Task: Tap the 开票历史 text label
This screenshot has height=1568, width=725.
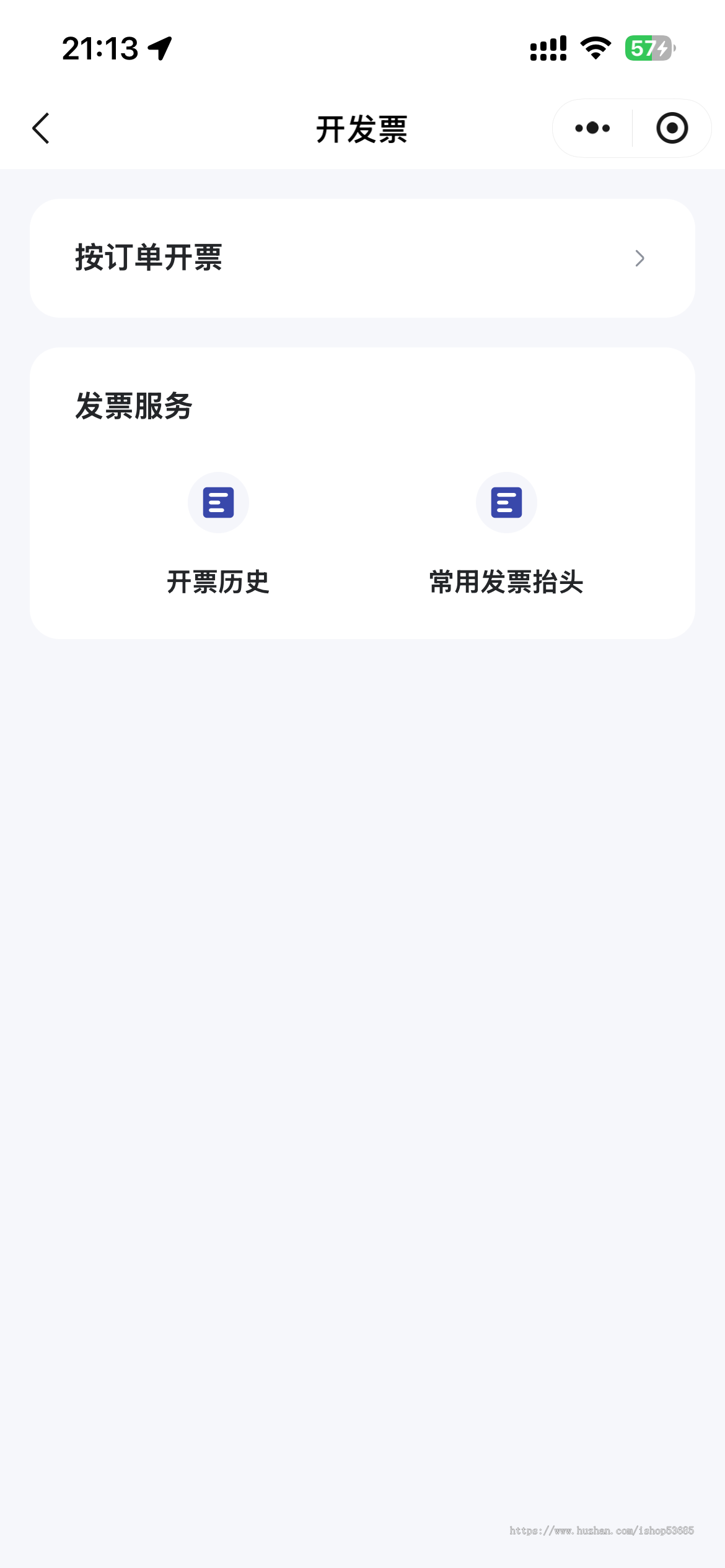Action: click(218, 581)
